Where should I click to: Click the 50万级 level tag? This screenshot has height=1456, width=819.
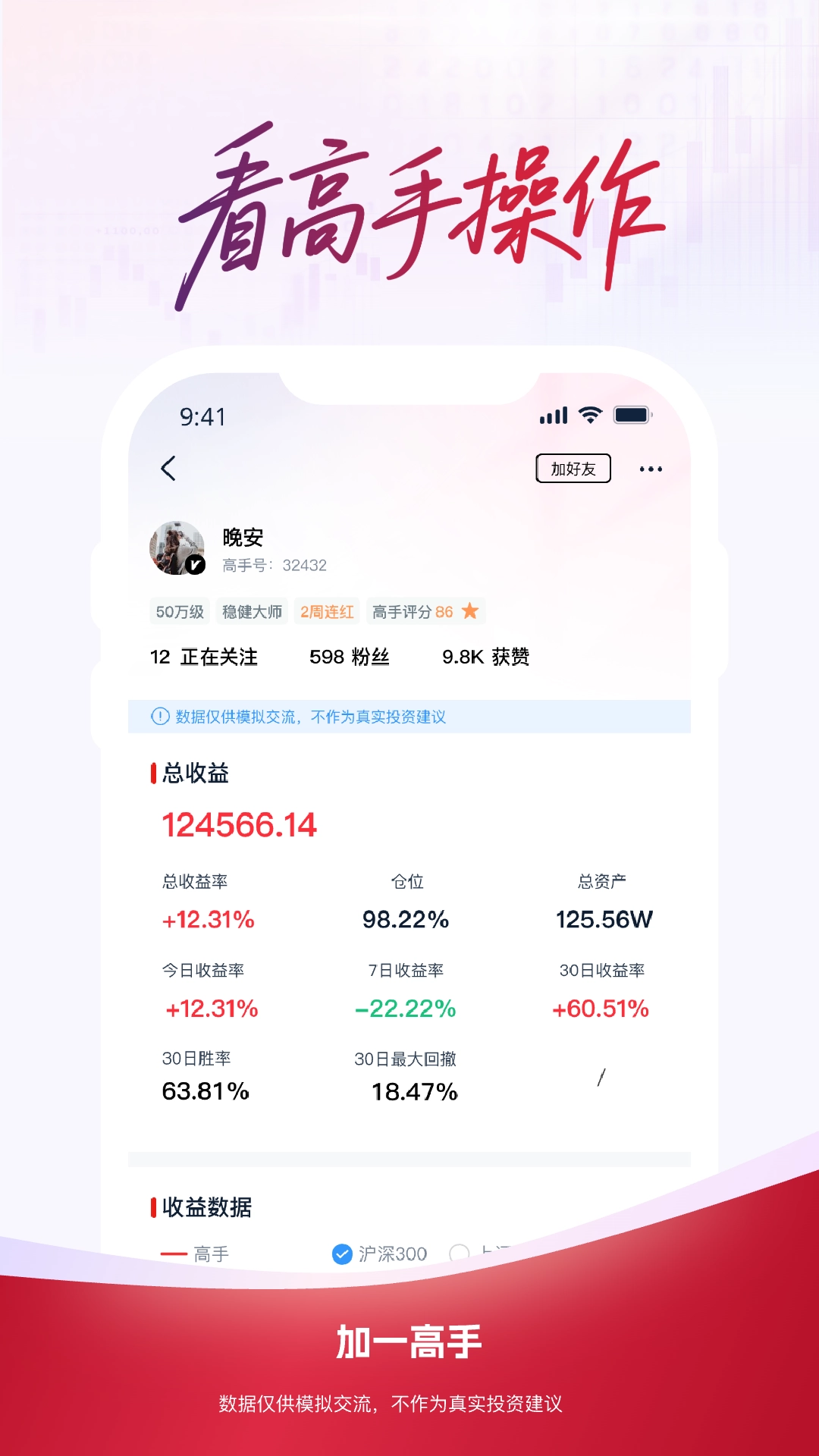(179, 611)
